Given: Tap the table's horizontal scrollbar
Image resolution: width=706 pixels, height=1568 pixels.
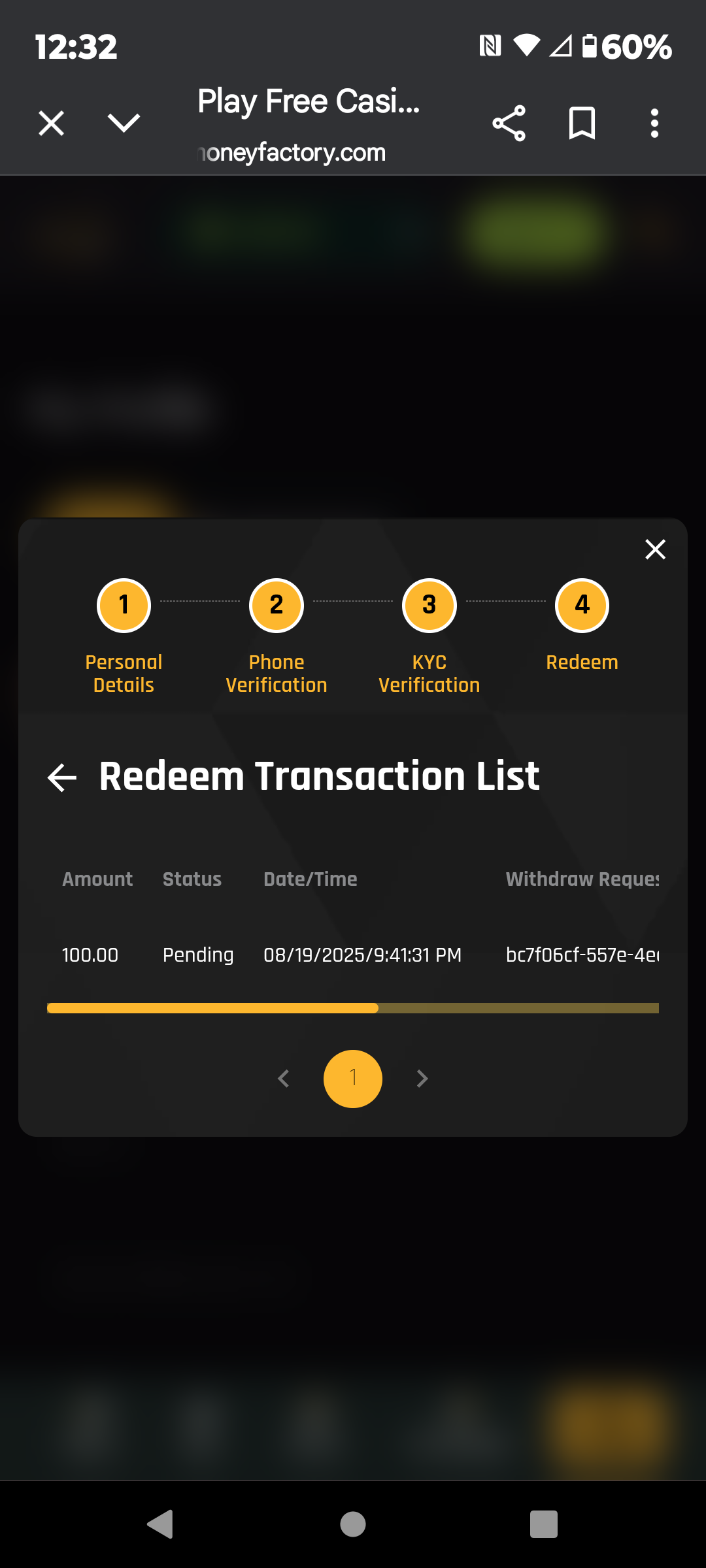Looking at the screenshot, I should pyautogui.click(x=213, y=1008).
